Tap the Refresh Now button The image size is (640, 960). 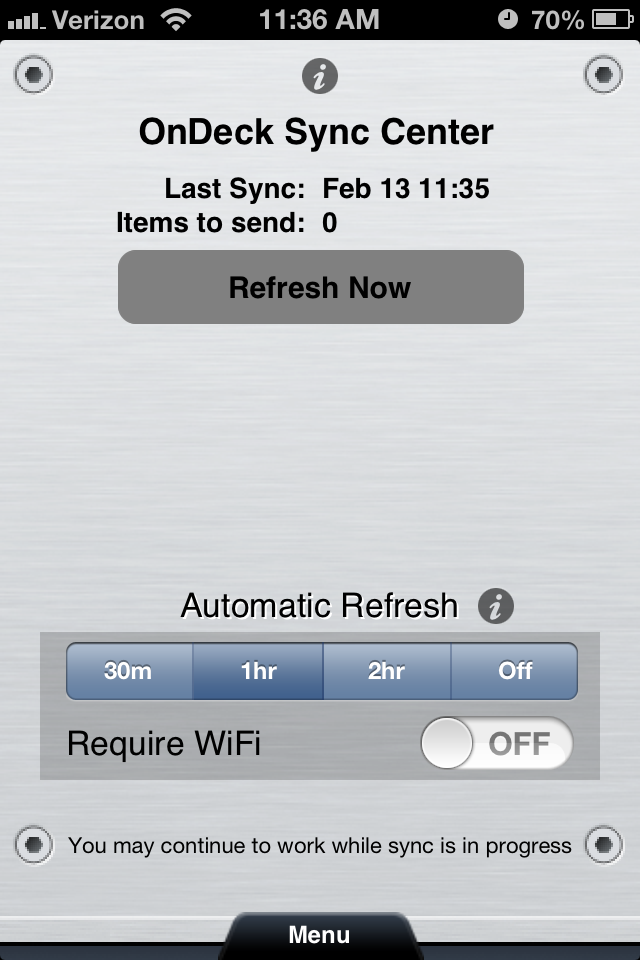tap(320, 288)
